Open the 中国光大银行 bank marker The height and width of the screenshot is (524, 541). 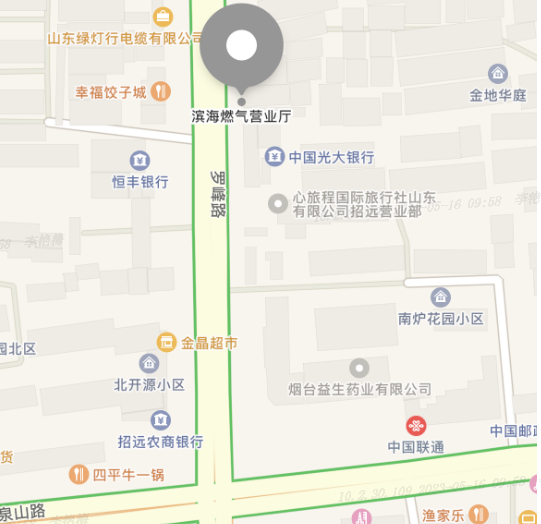click(x=275, y=157)
